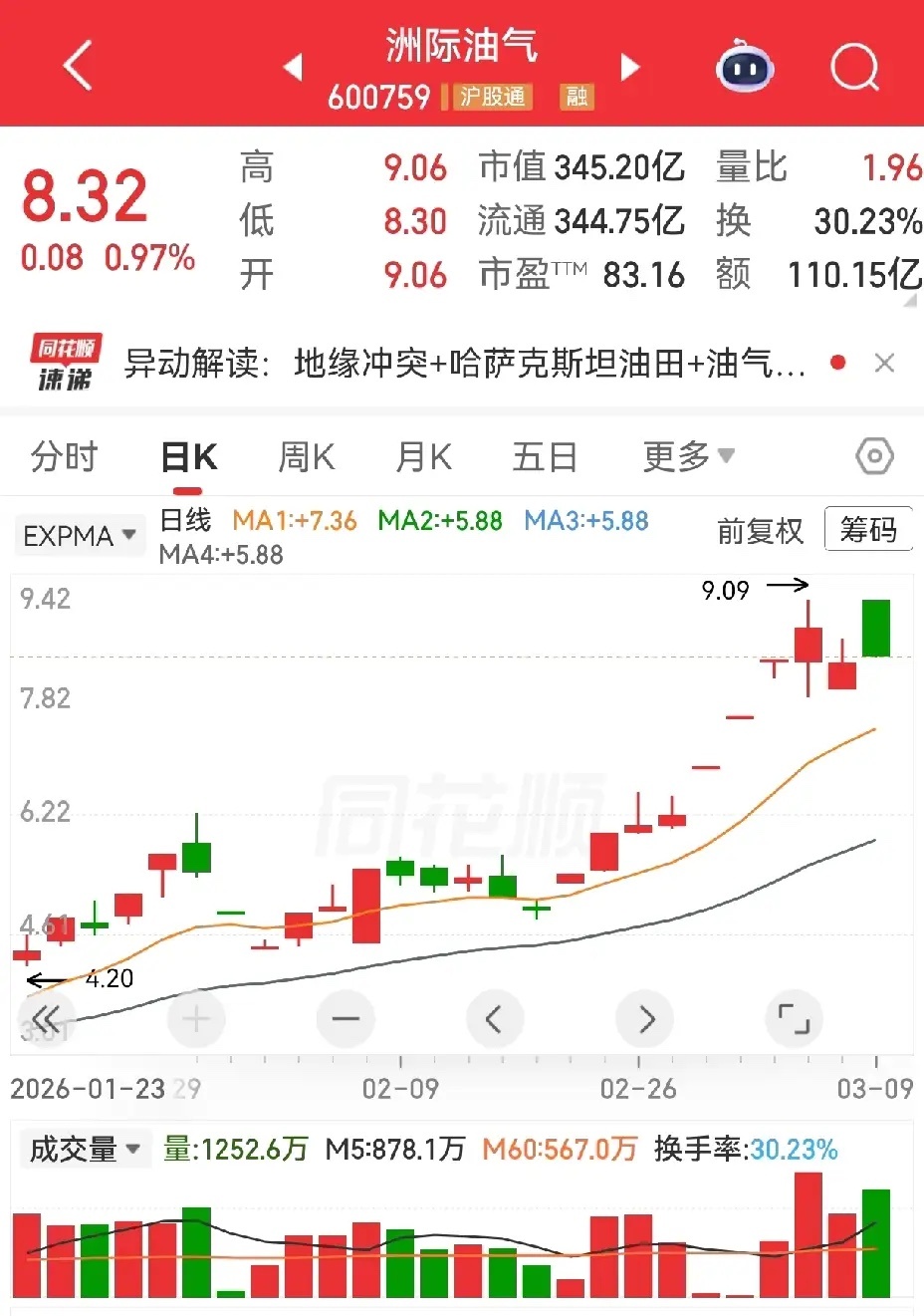Viewport: 924px width, 1316px height.
Task: Switch to the 月K tab
Action: [424, 457]
